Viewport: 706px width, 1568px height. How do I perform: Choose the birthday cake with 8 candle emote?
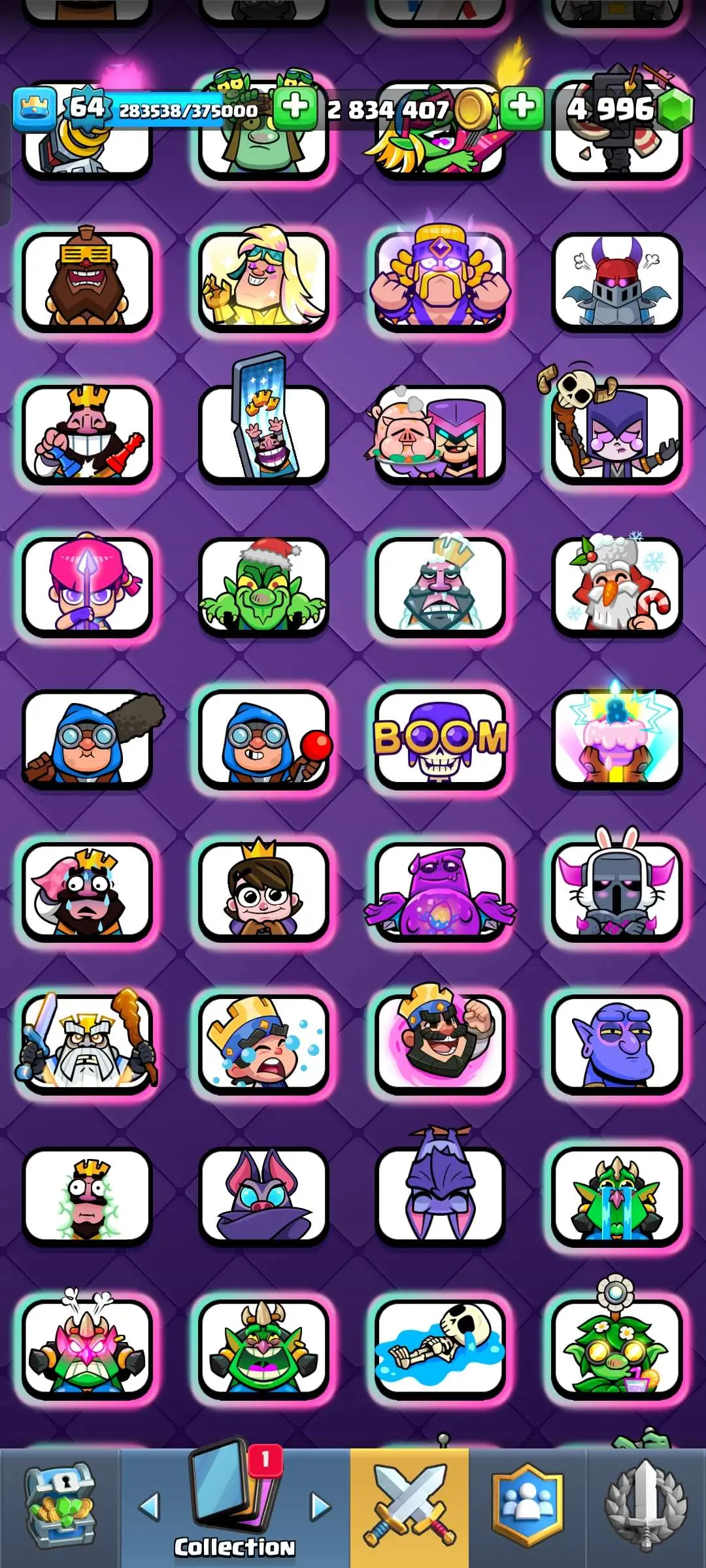tap(616, 738)
